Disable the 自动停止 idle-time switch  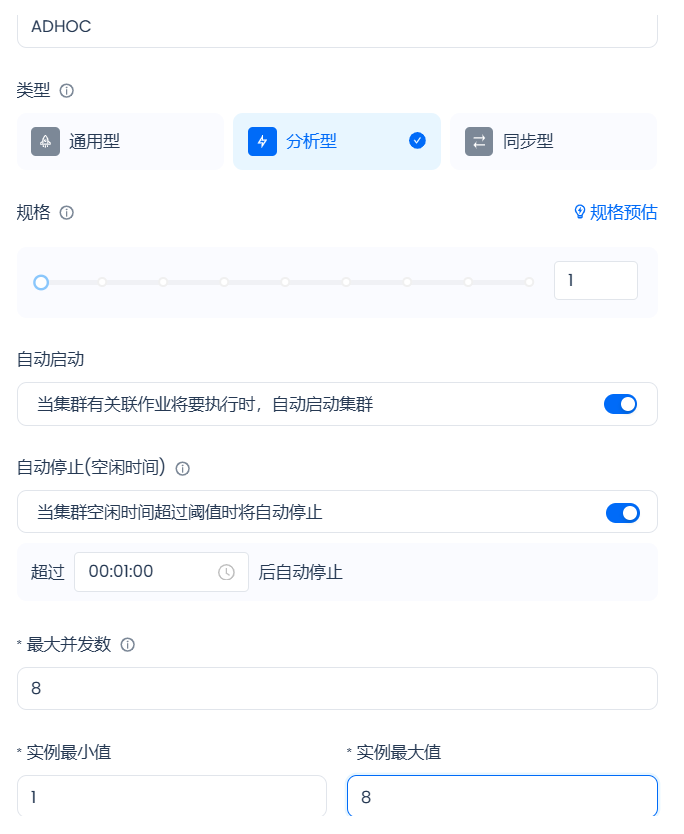point(622,512)
